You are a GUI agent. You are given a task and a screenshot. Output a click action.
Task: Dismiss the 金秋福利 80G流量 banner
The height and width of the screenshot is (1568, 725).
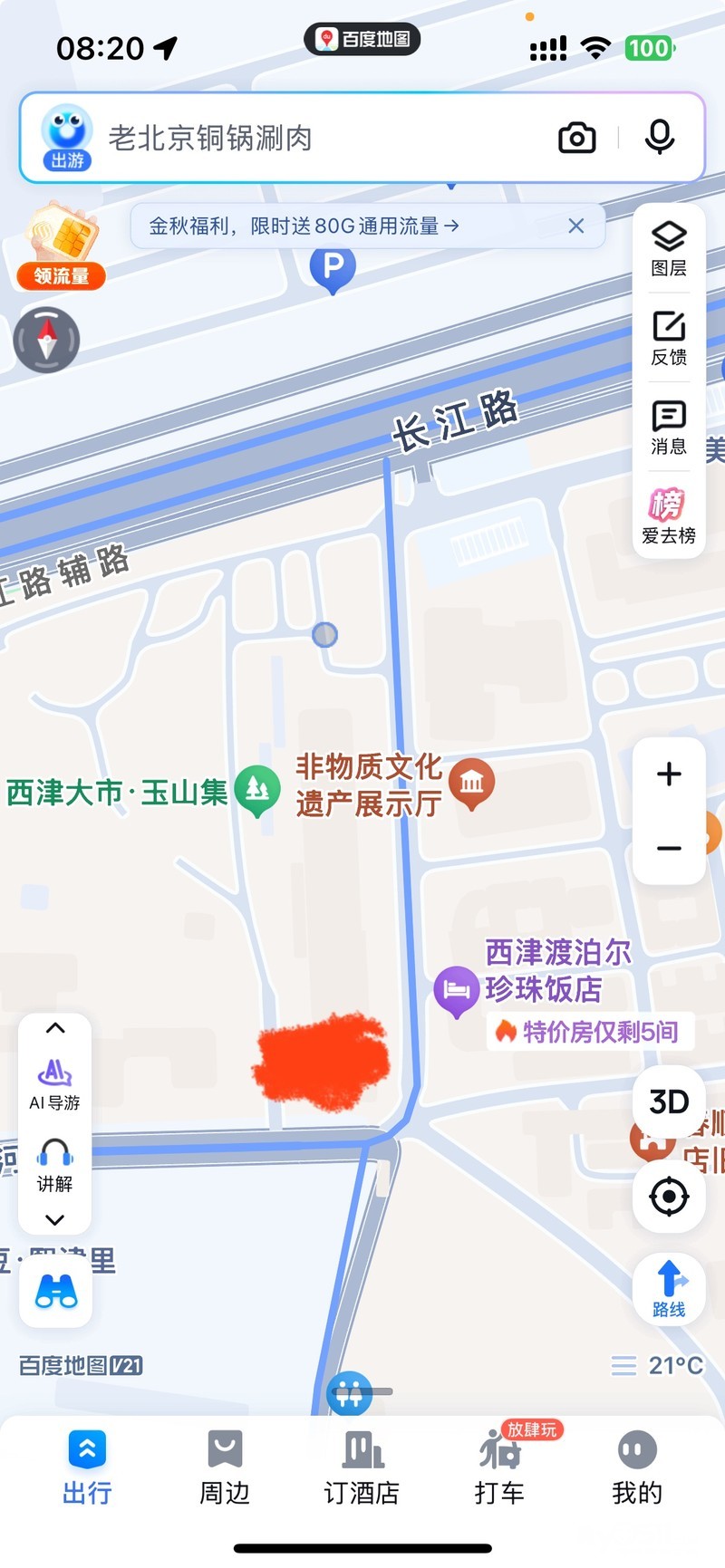click(x=575, y=226)
